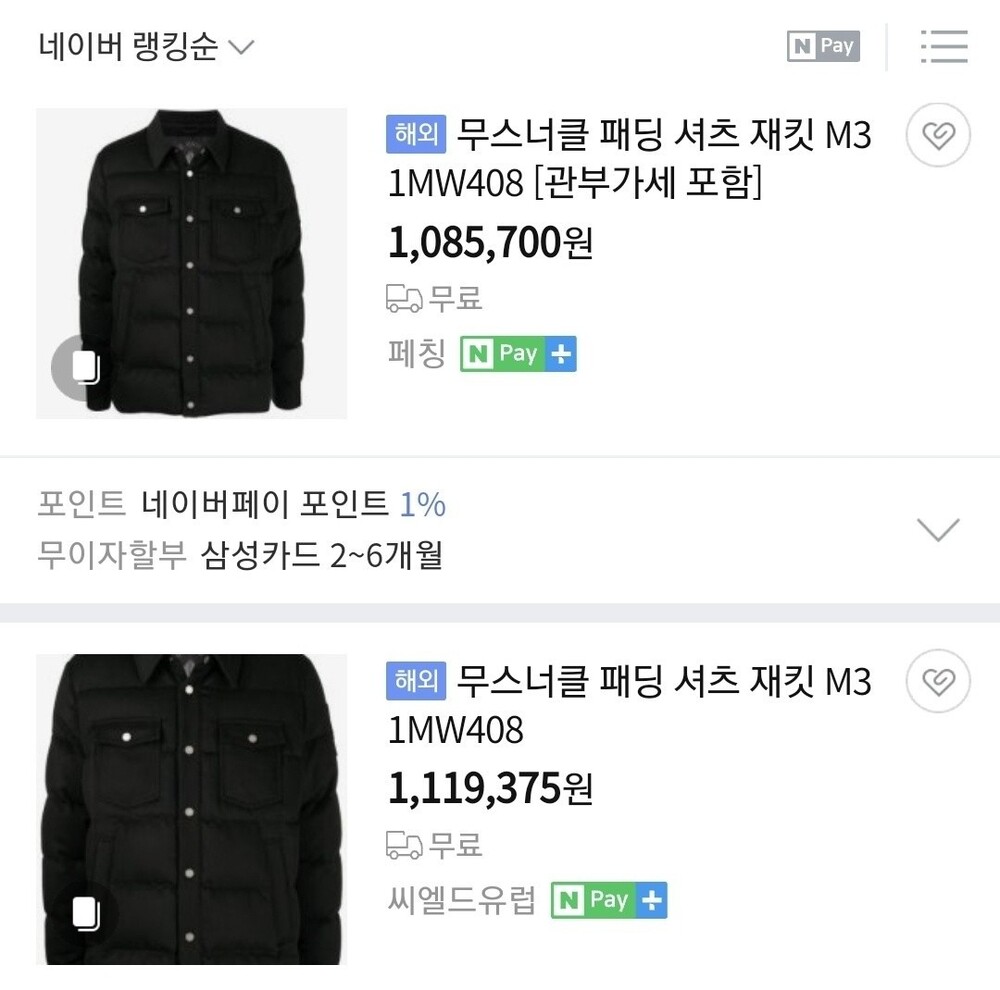Save the 1,119,375원 jacket to wishlist

coord(938,682)
